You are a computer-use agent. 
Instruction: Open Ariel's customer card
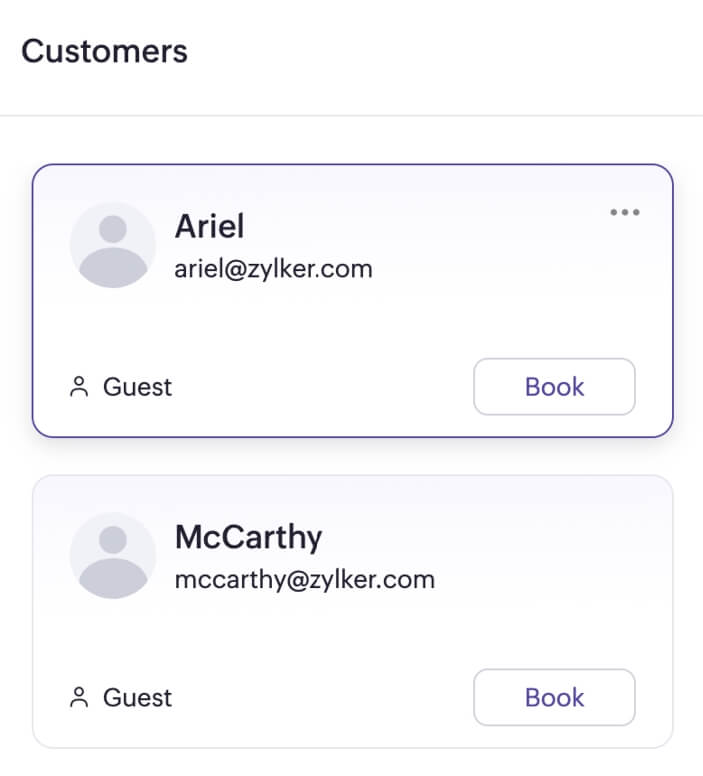[x=300, y=320]
